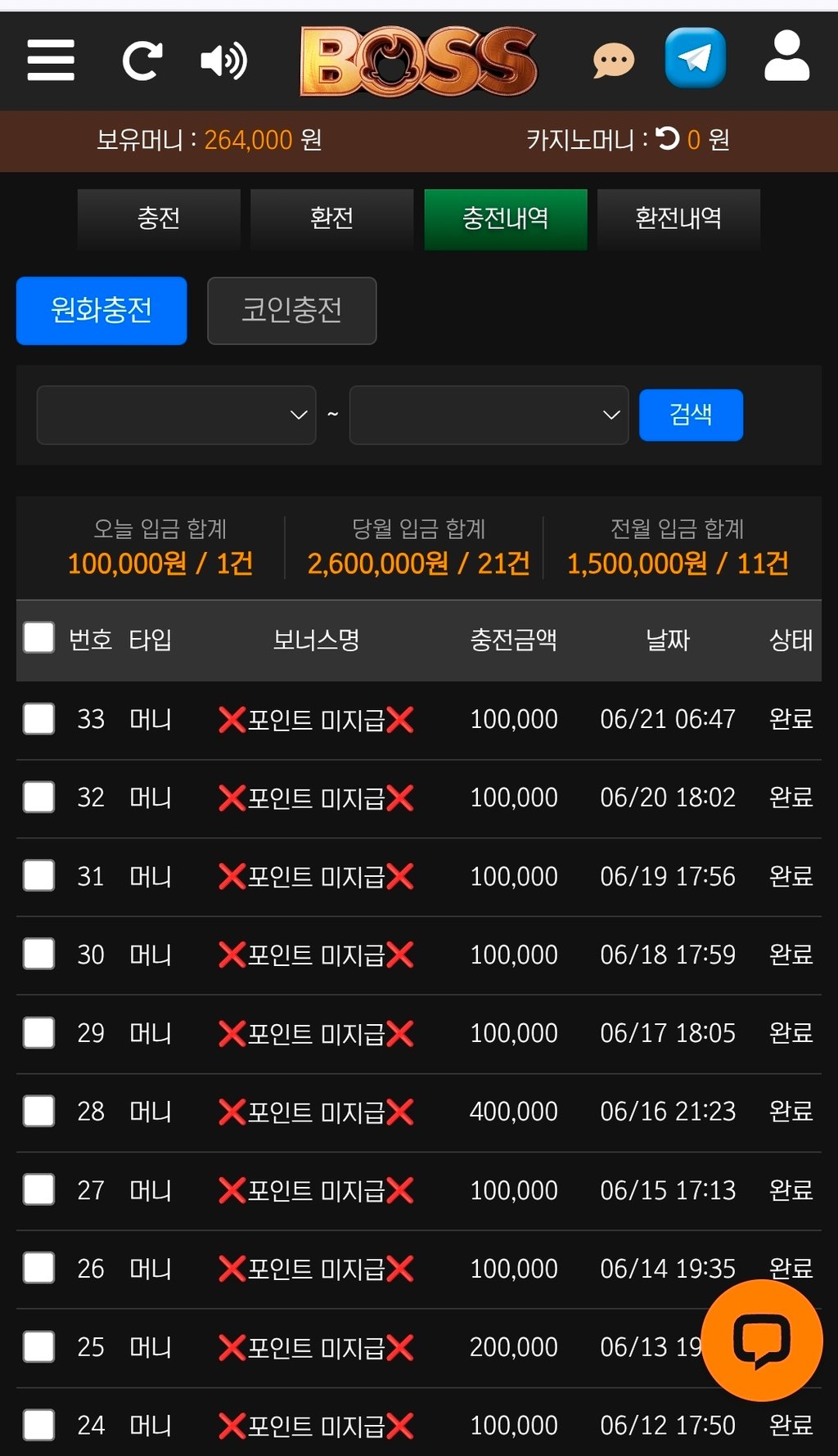Open the orange live chat button
Image resolution: width=838 pixels, height=1456 pixels.
pos(761,1341)
